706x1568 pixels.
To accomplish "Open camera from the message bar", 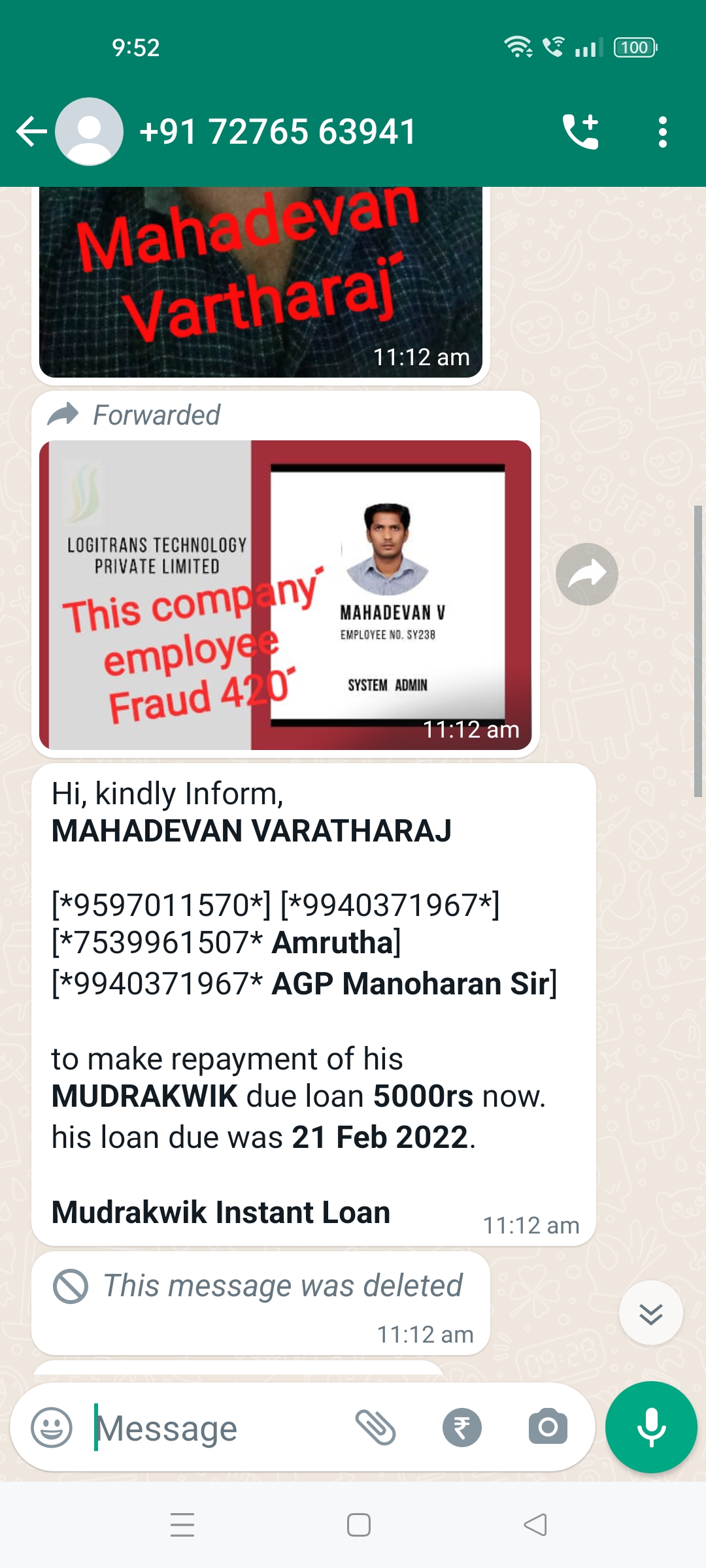I will tap(548, 1428).
